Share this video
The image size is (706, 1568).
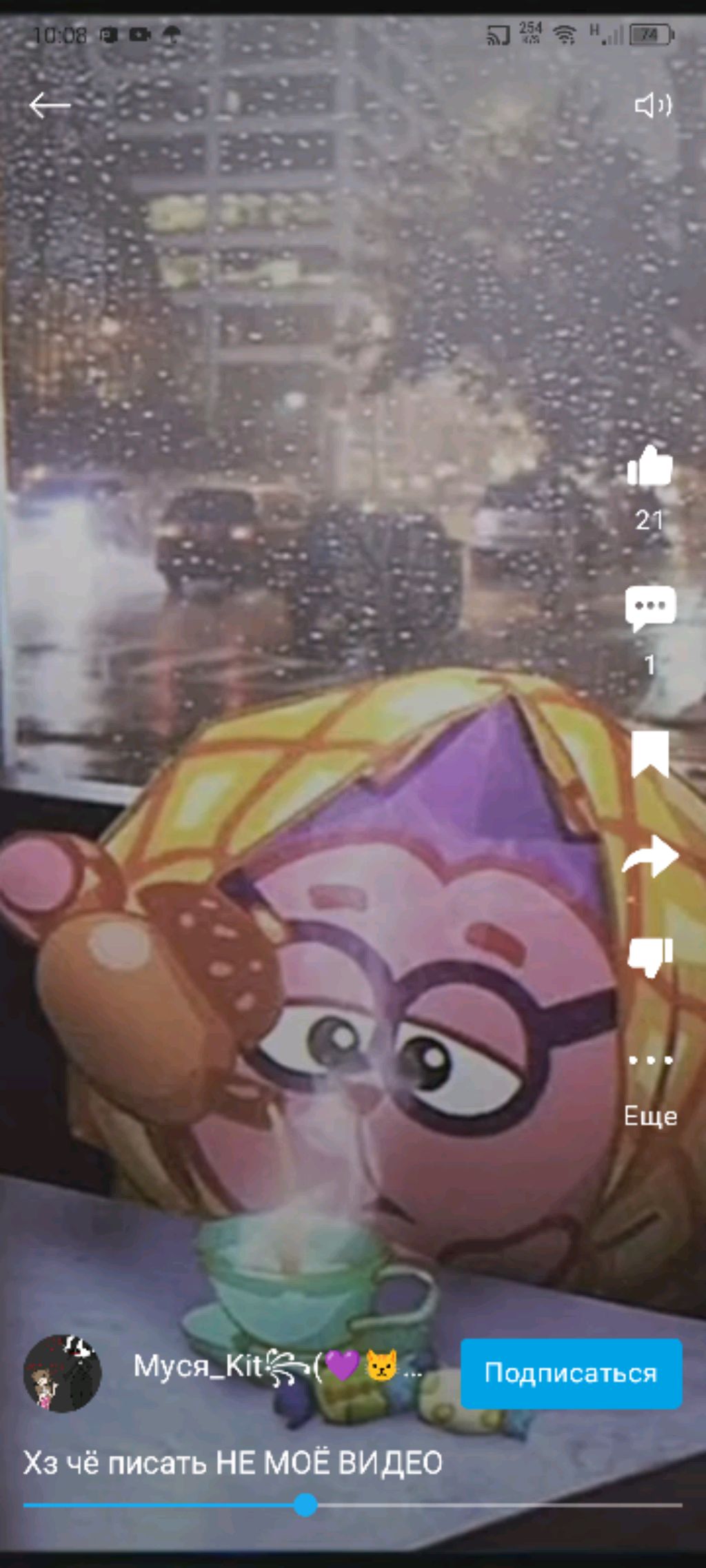coord(649,857)
